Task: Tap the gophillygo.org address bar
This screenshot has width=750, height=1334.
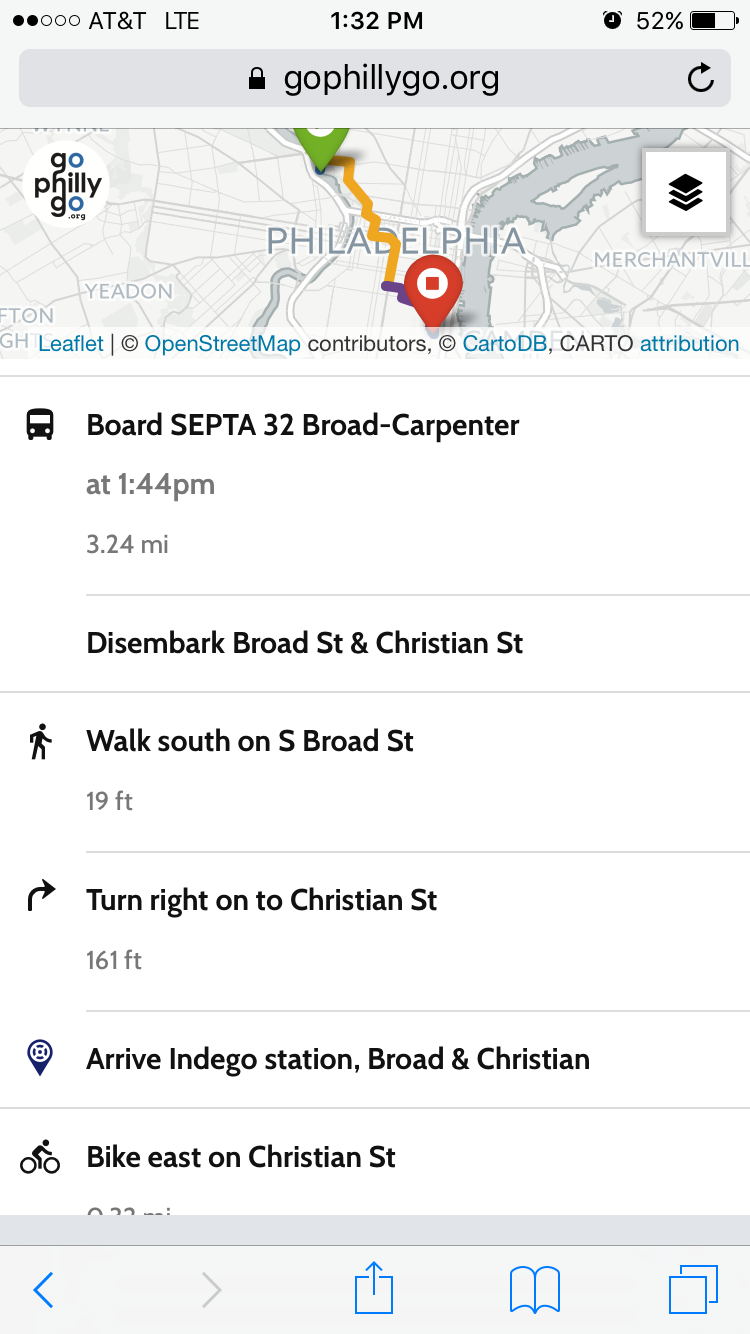Action: (374, 78)
